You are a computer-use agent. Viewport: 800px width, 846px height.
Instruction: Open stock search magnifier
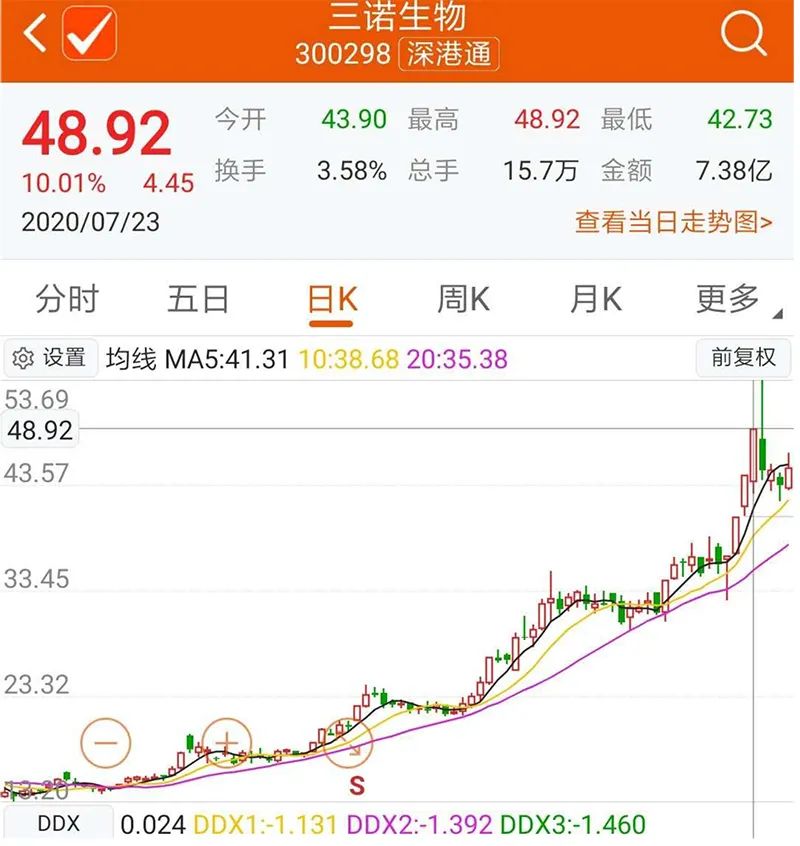(743, 35)
